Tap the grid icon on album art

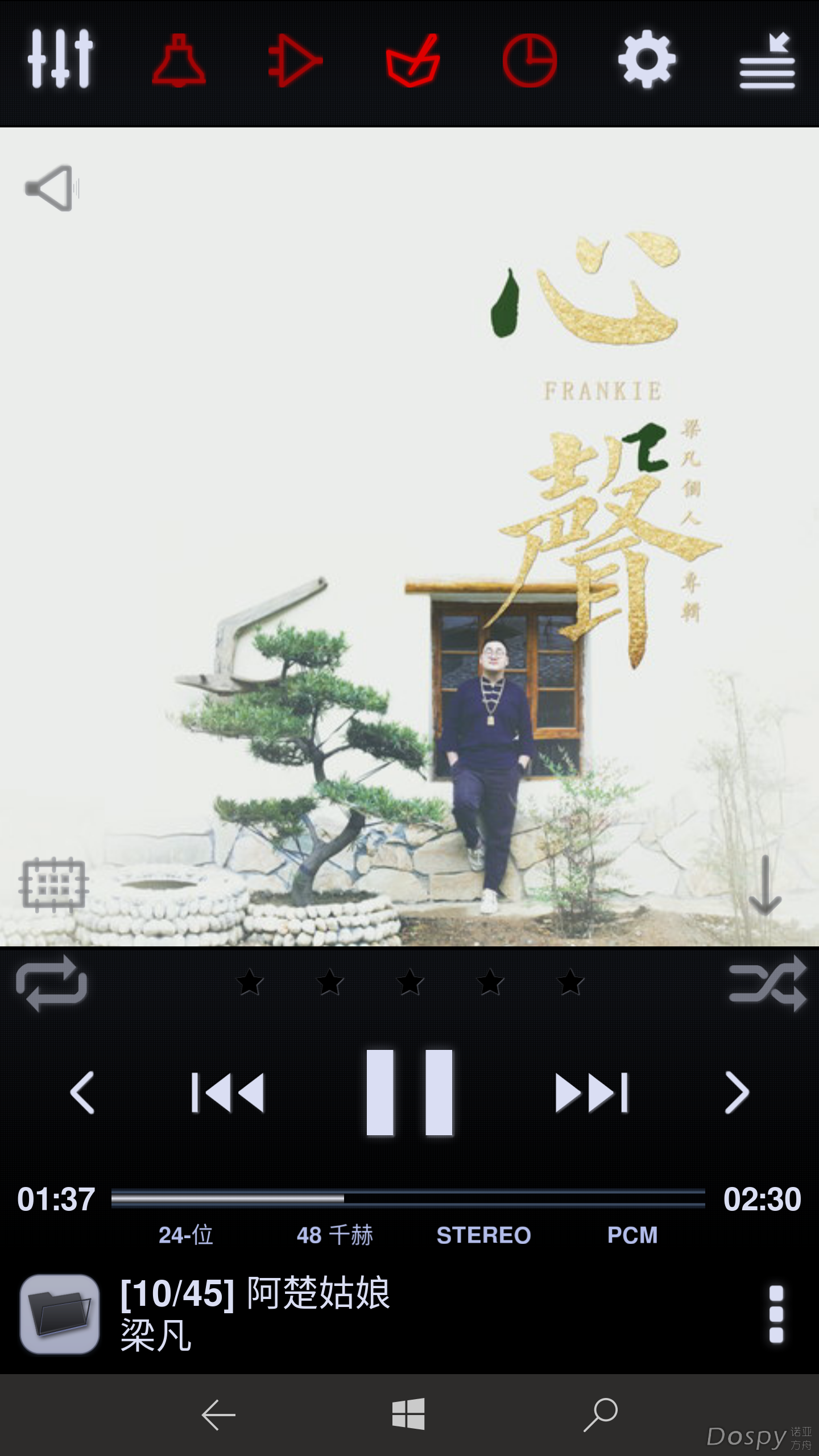53,884
